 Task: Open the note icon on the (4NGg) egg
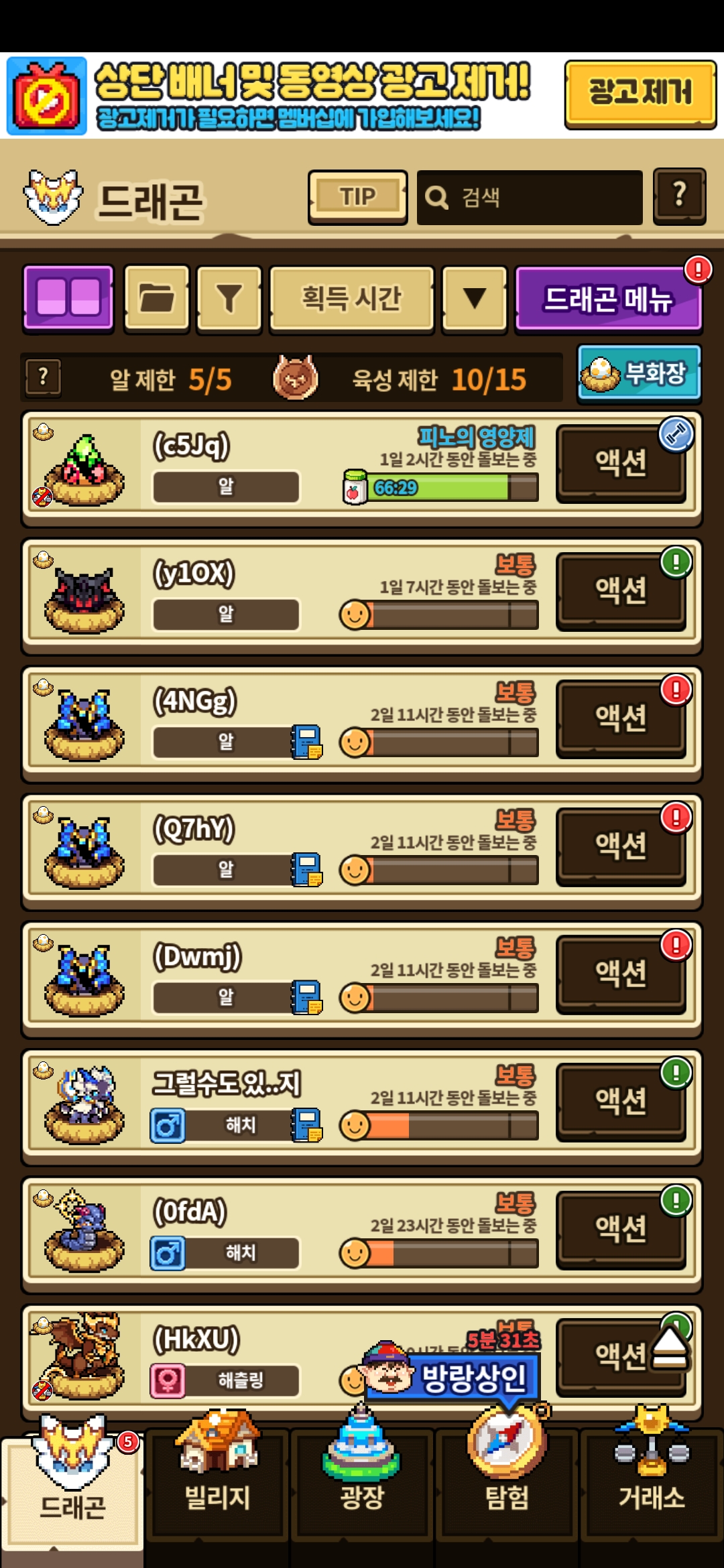pyautogui.click(x=306, y=742)
